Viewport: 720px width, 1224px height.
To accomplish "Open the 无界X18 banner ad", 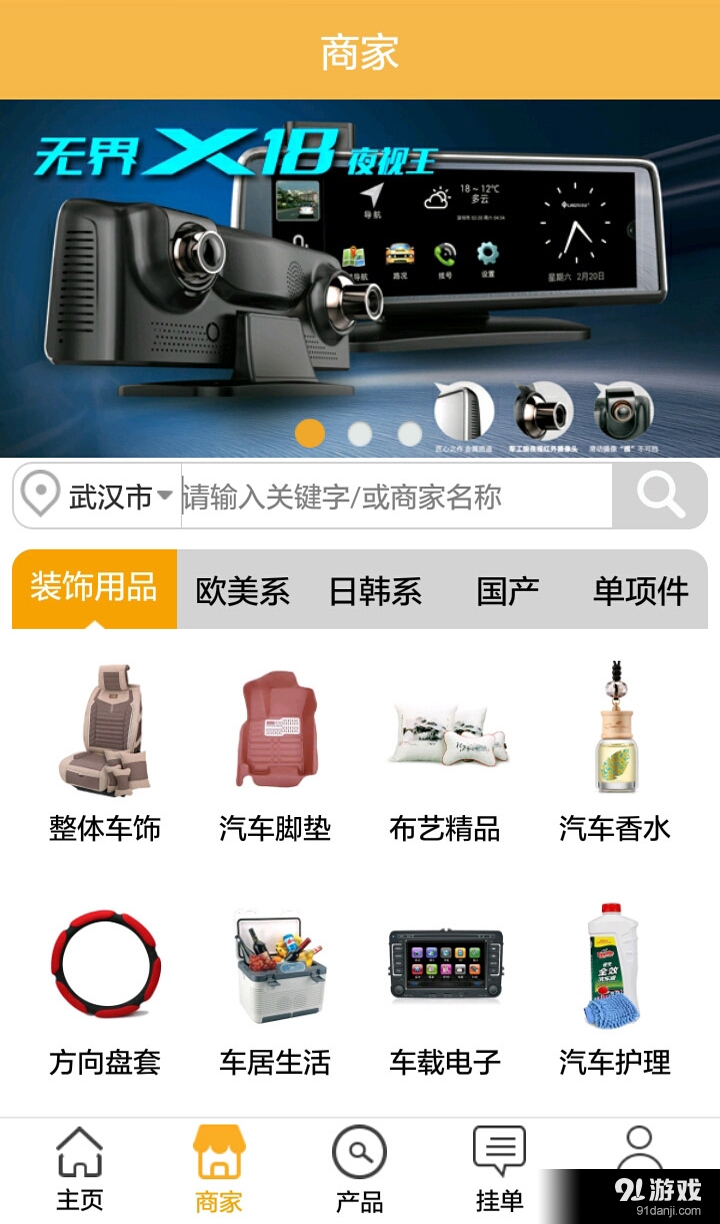I will coord(360,270).
